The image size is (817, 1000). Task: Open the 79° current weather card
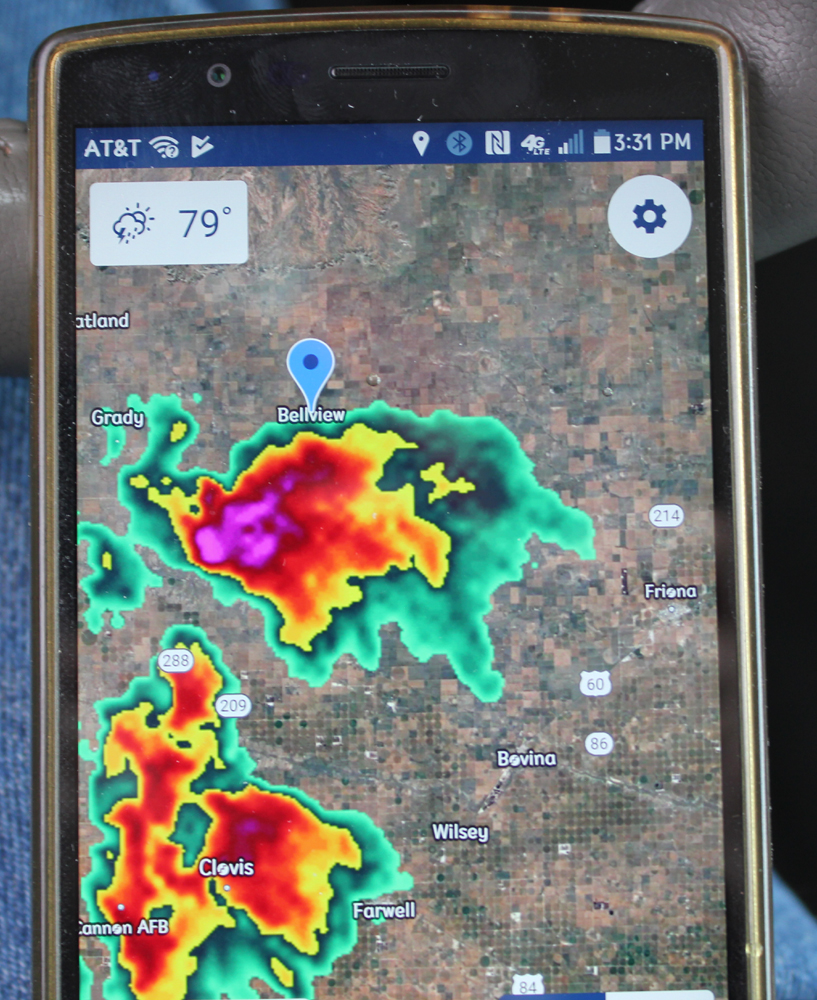click(169, 223)
